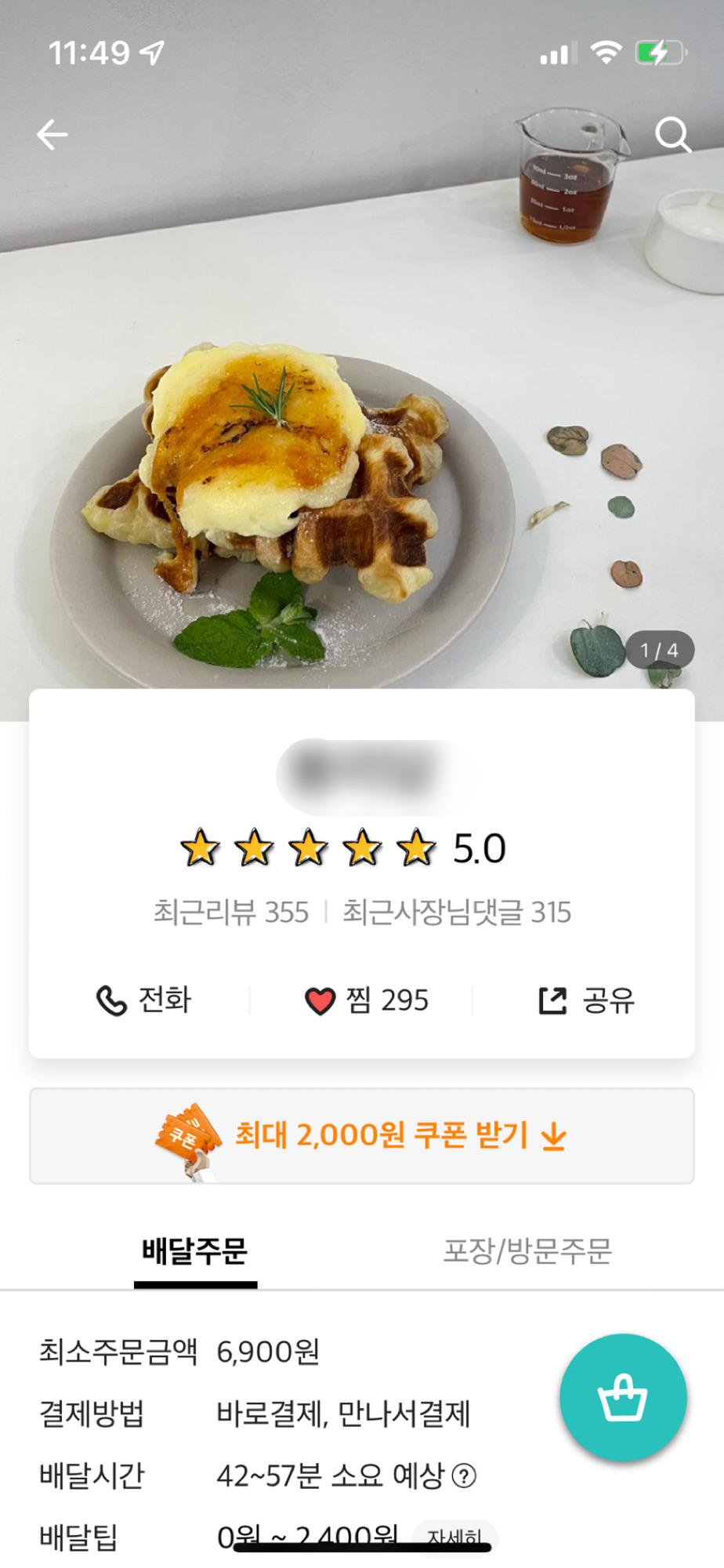Go back using the arrow icon

coord(52,135)
